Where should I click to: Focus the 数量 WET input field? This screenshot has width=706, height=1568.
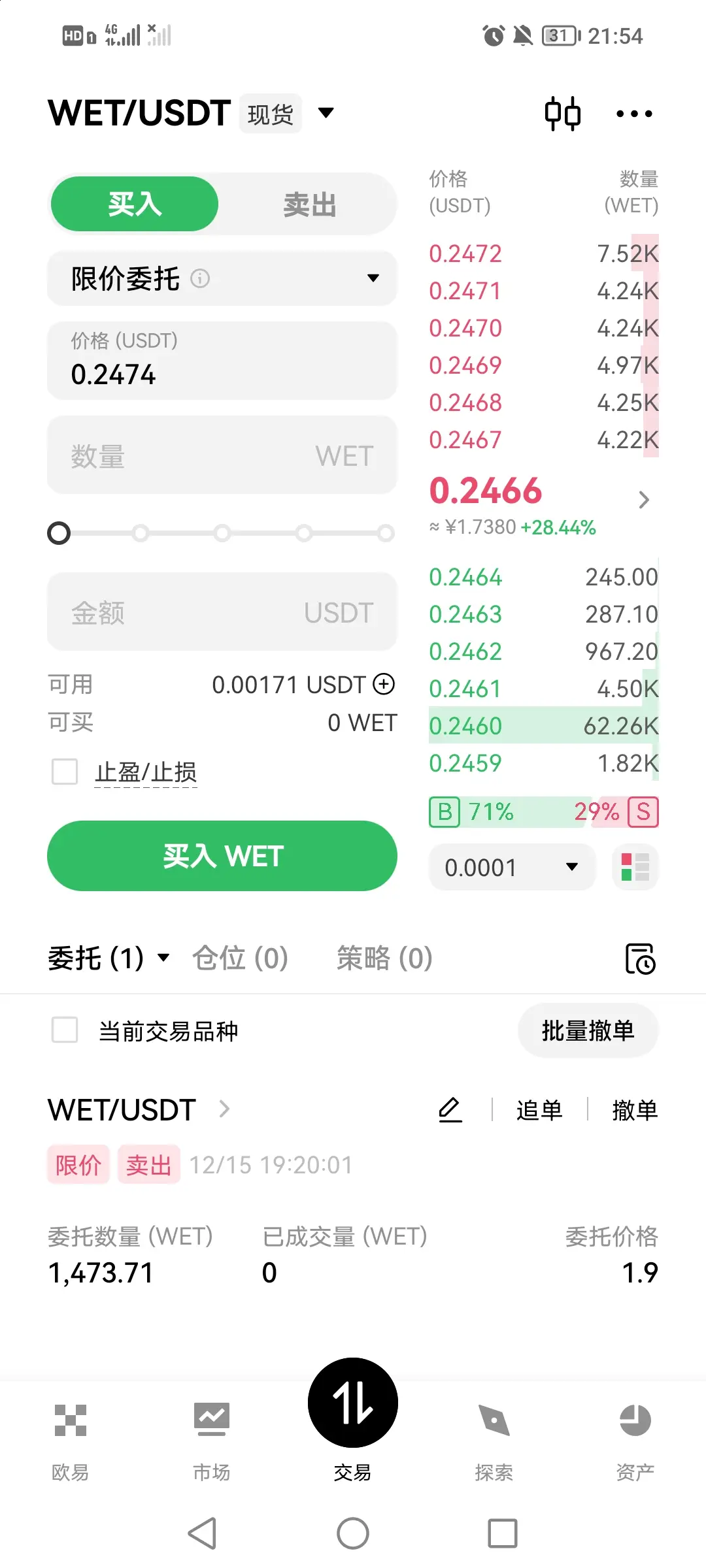(x=222, y=455)
